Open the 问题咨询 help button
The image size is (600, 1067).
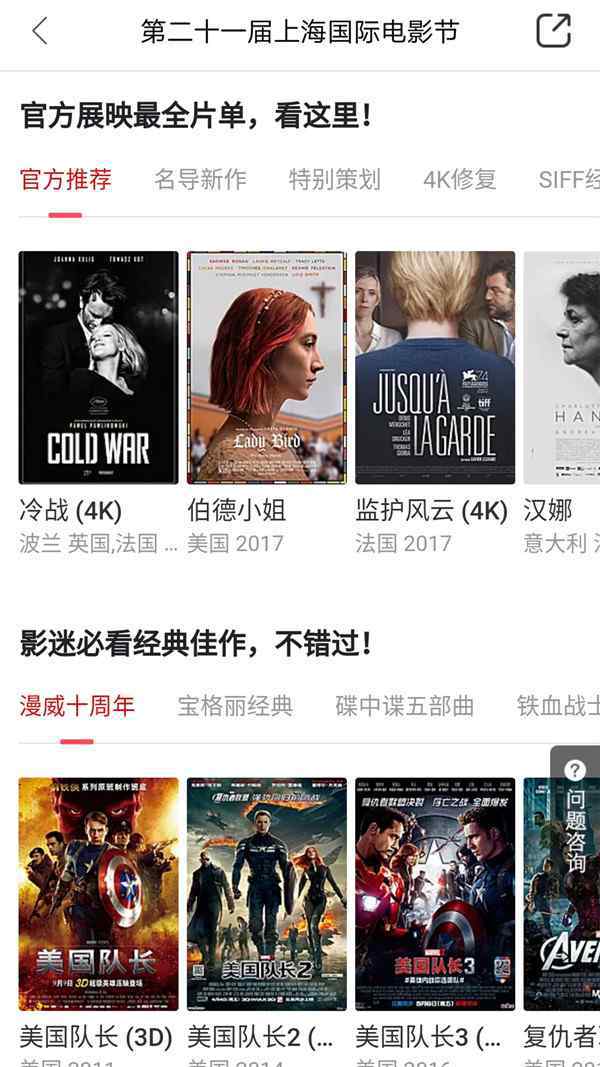[575, 815]
